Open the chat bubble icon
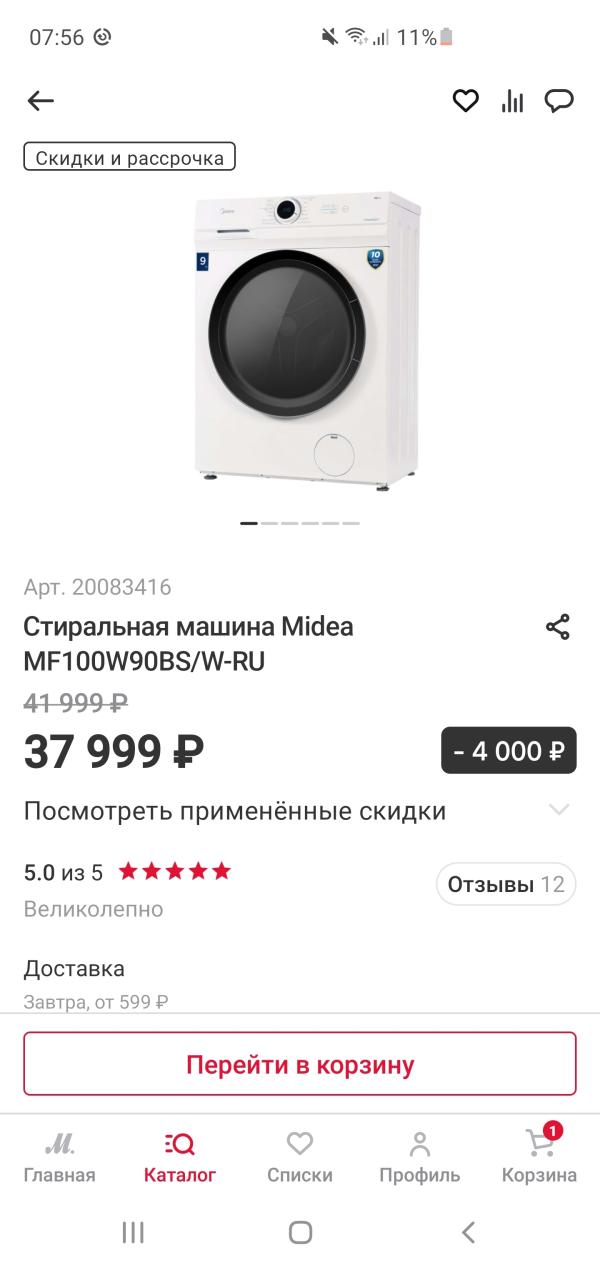The height and width of the screenshot is (1266, 600). (x=559, y=100)
